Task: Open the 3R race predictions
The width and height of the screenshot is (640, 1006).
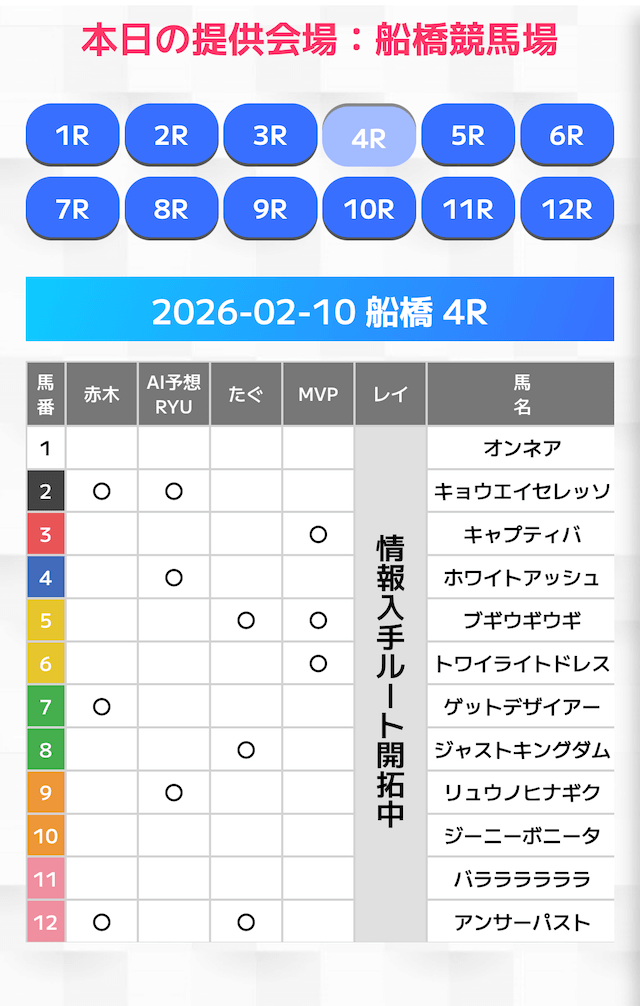Action: (270, 135)
